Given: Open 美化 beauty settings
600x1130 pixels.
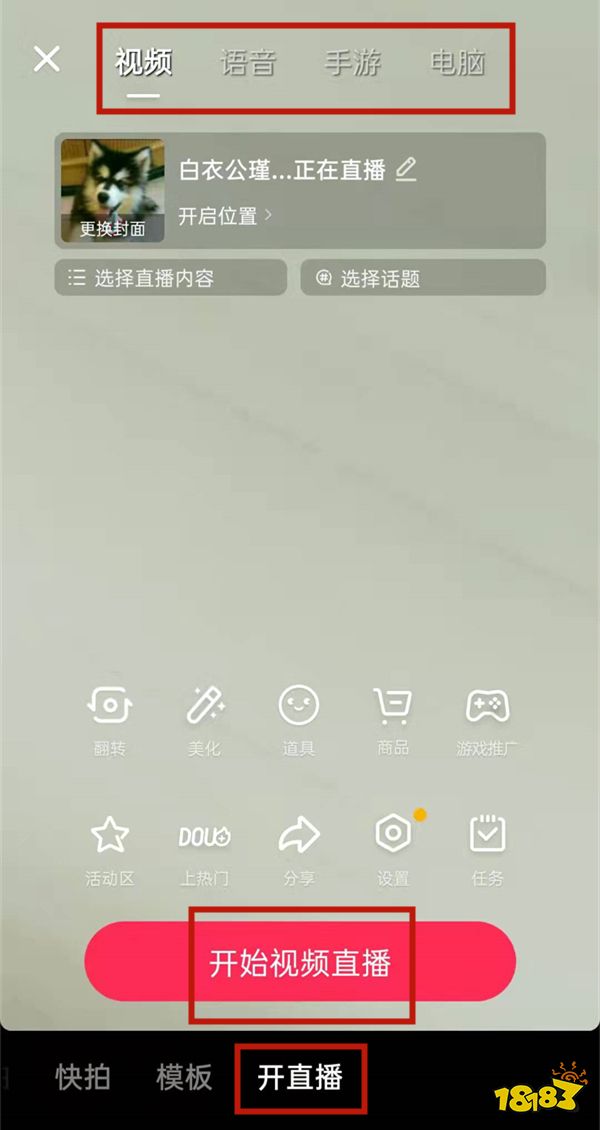Looking at the screenshot, I should (x=204, y=717).
